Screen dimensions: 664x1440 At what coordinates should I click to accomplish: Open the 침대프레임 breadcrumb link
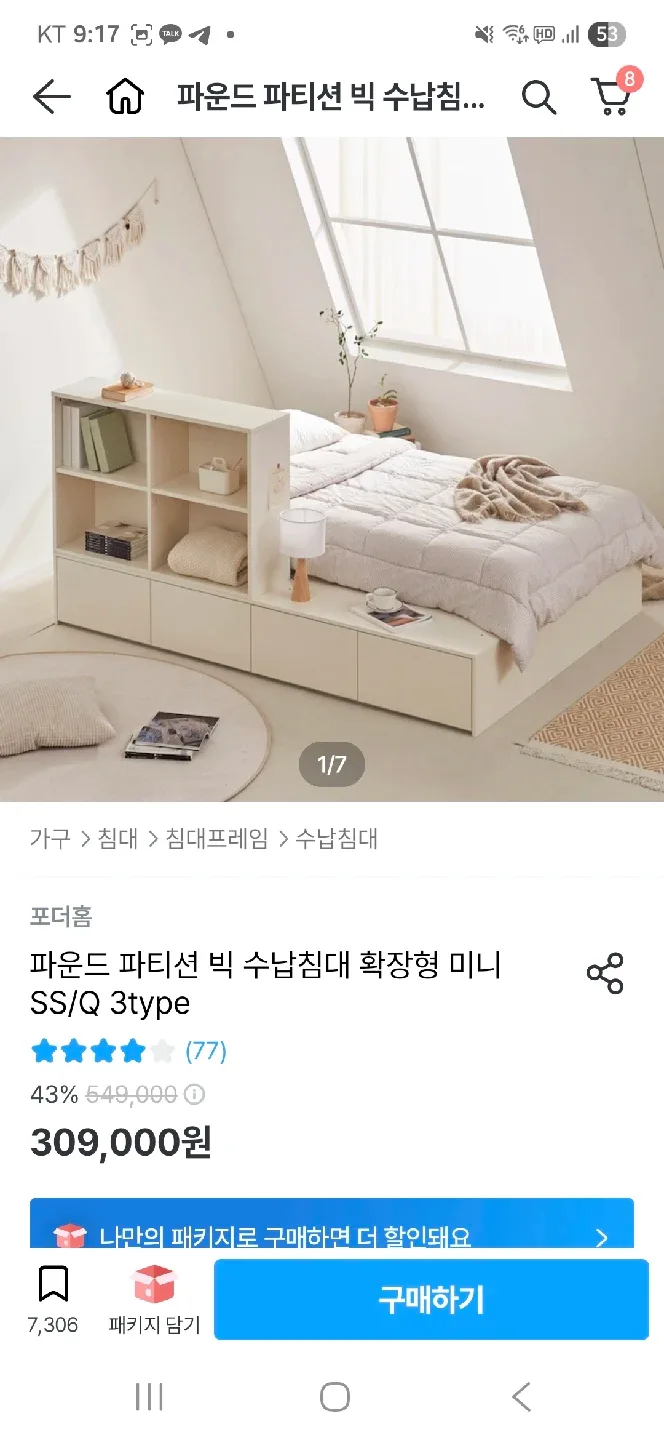217,838
